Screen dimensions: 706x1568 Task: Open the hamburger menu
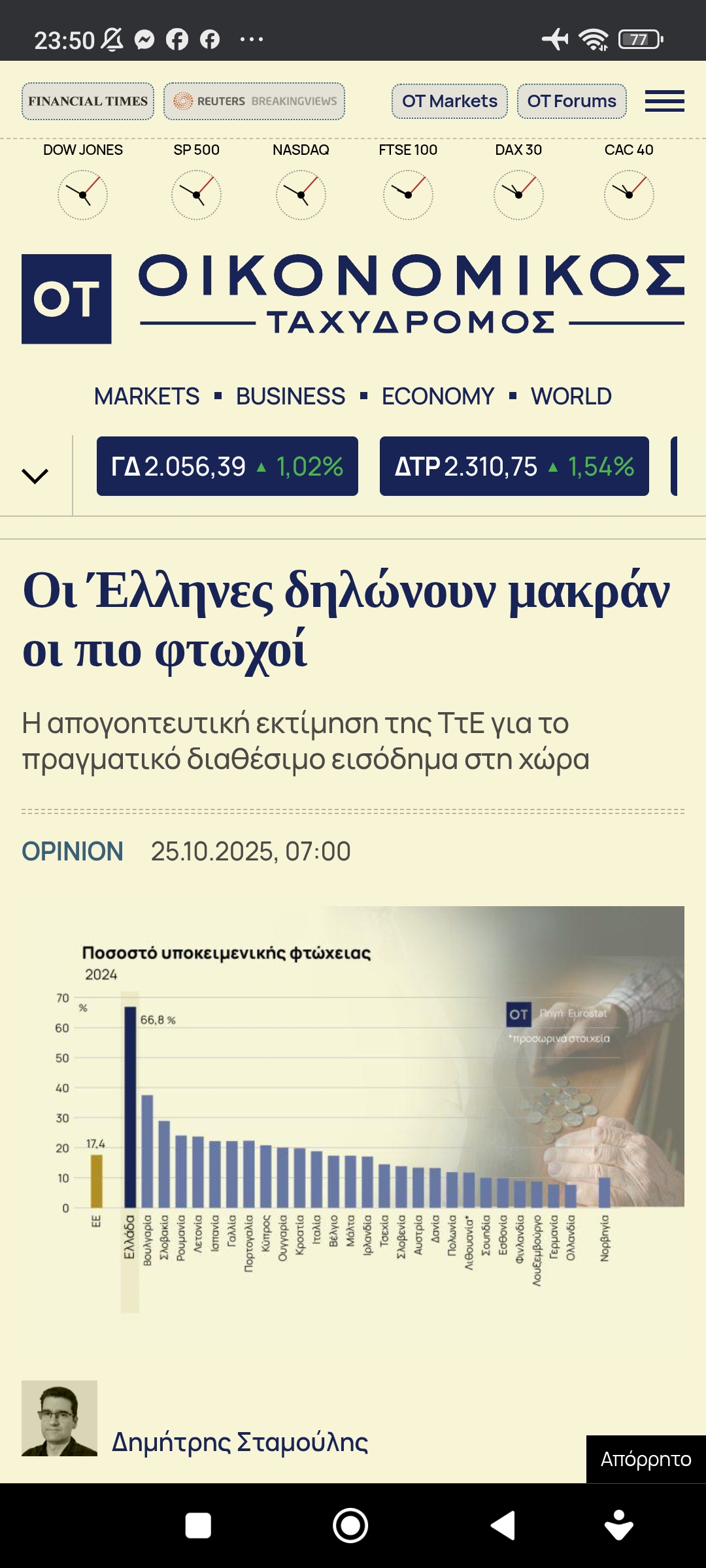tap(664, 101)
